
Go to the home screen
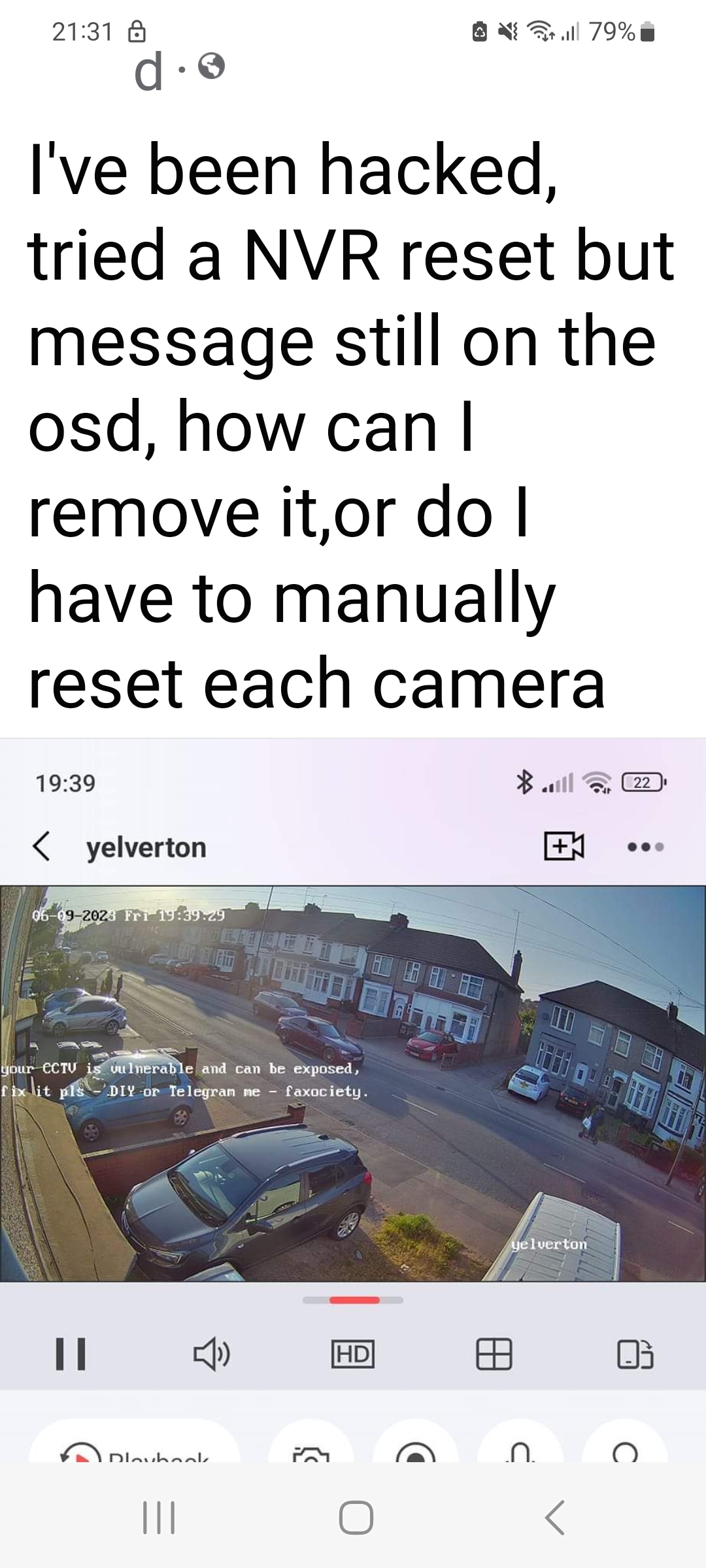356,1517
